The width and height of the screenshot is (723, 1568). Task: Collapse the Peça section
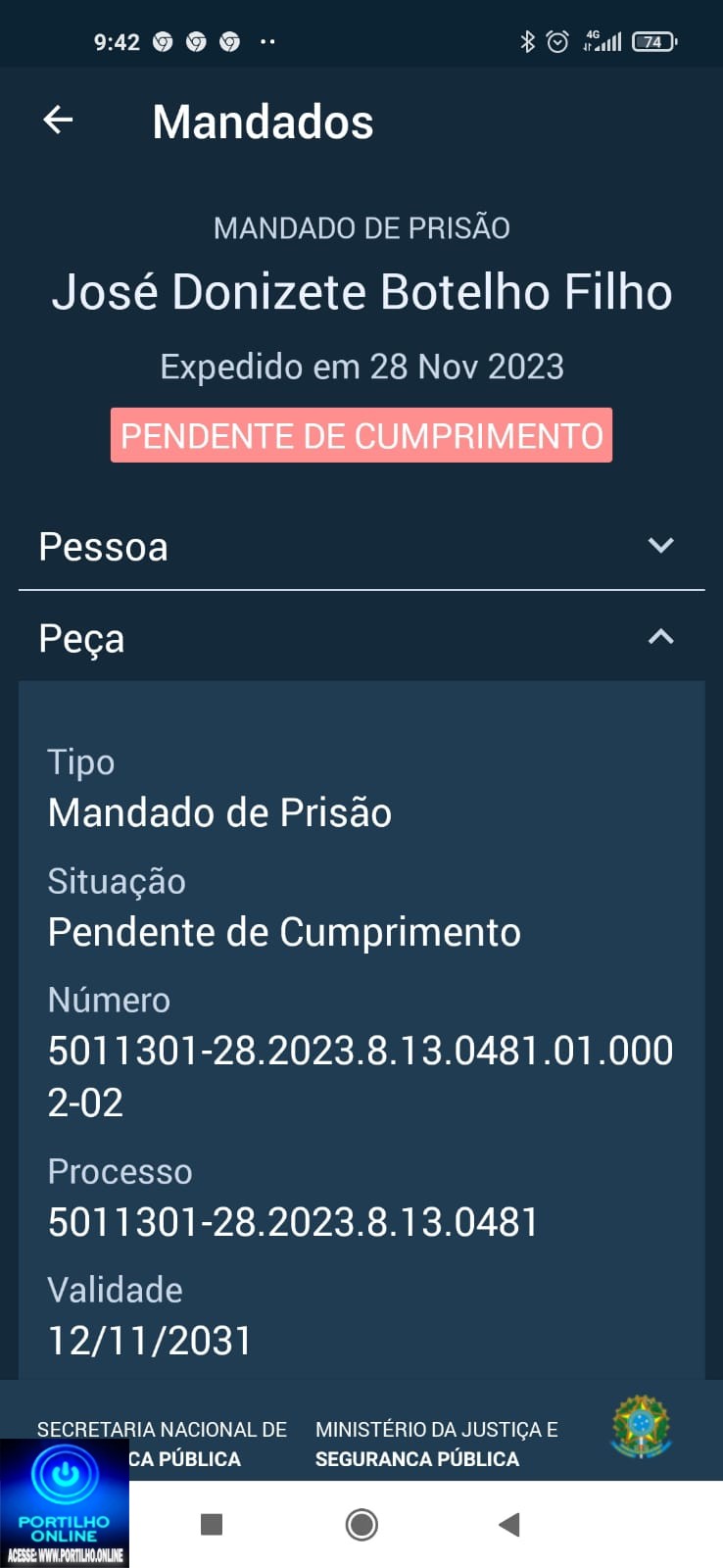(660, 638)
